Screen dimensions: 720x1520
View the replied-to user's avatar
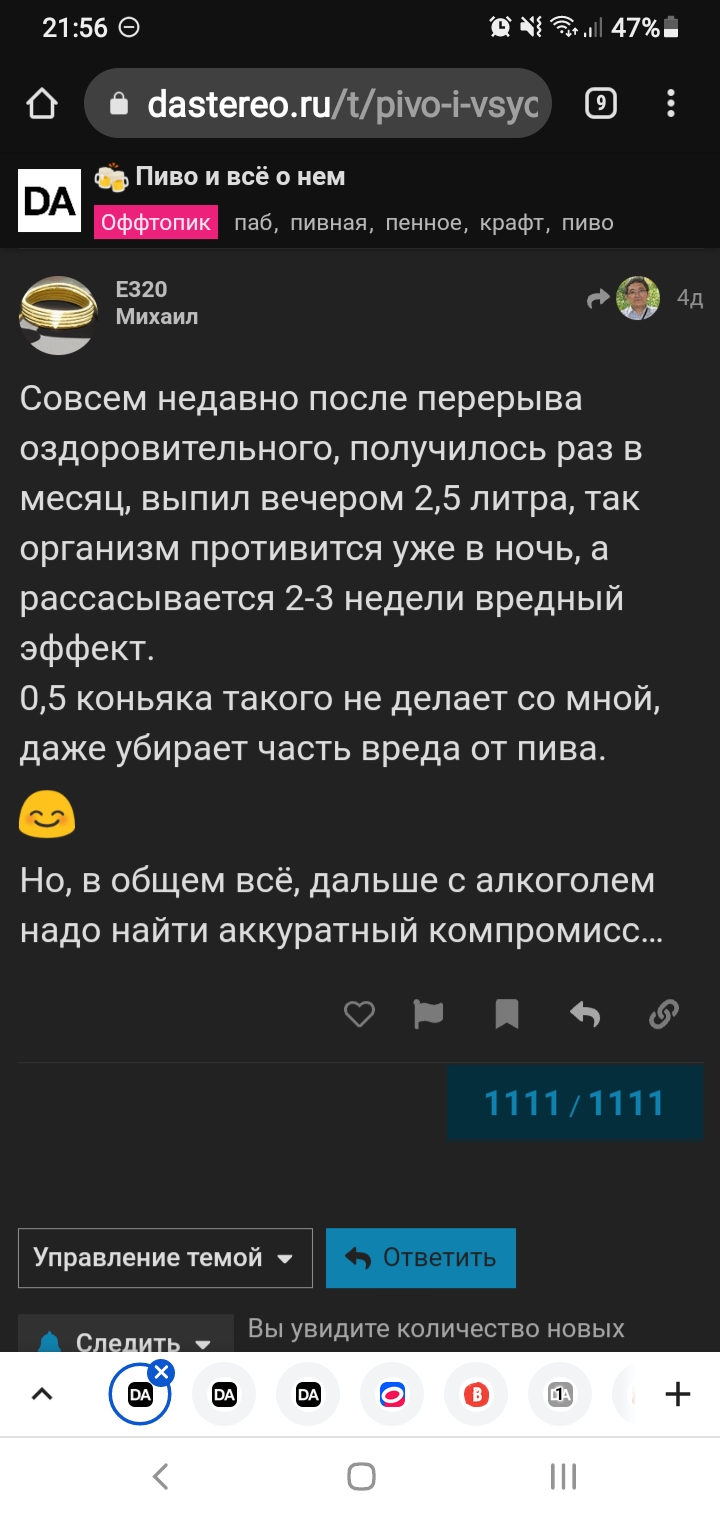pyautogui.click(x=637, y=298)
